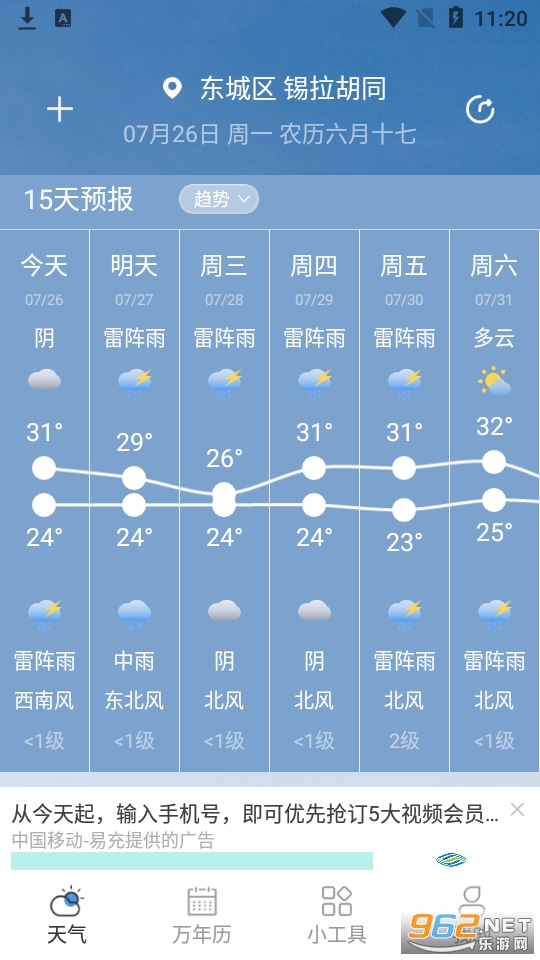The image size is (540, 960).
Task: Open today's 今天 forecast column
Action: pyautogui.click(x=45, y=501)
